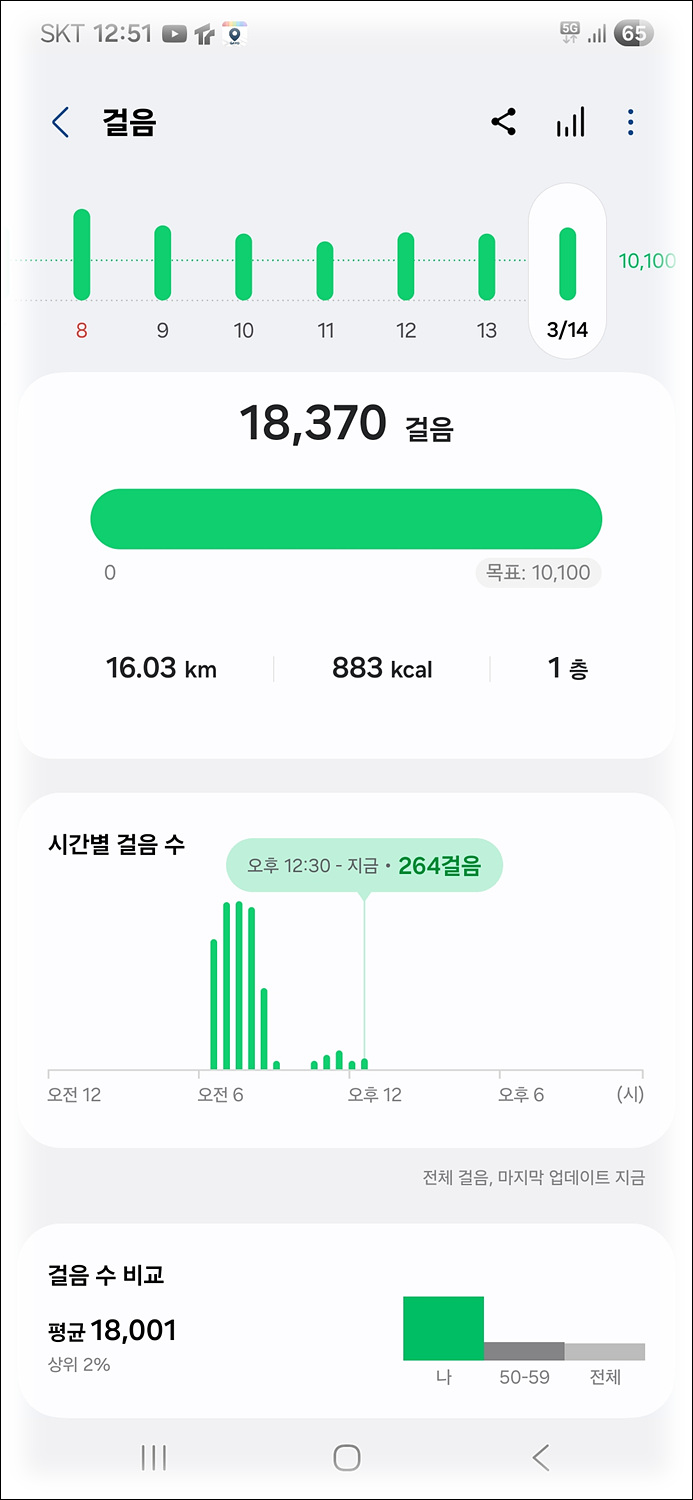
Task: Go back using the arrow beside 걸음
Action: pos(61,123)
